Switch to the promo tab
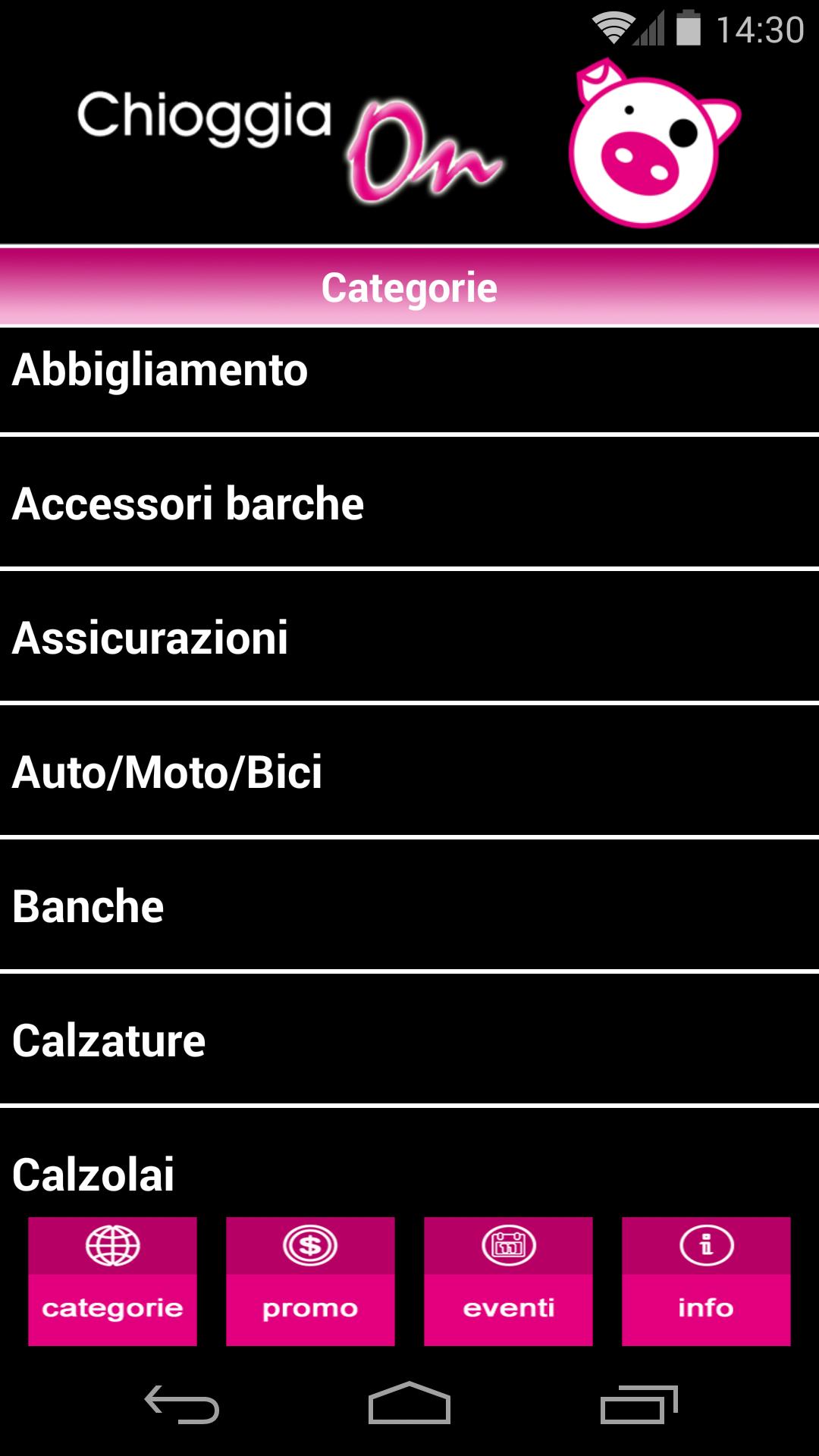This screenshot has width=819, height=1456. click(310, 1282)
